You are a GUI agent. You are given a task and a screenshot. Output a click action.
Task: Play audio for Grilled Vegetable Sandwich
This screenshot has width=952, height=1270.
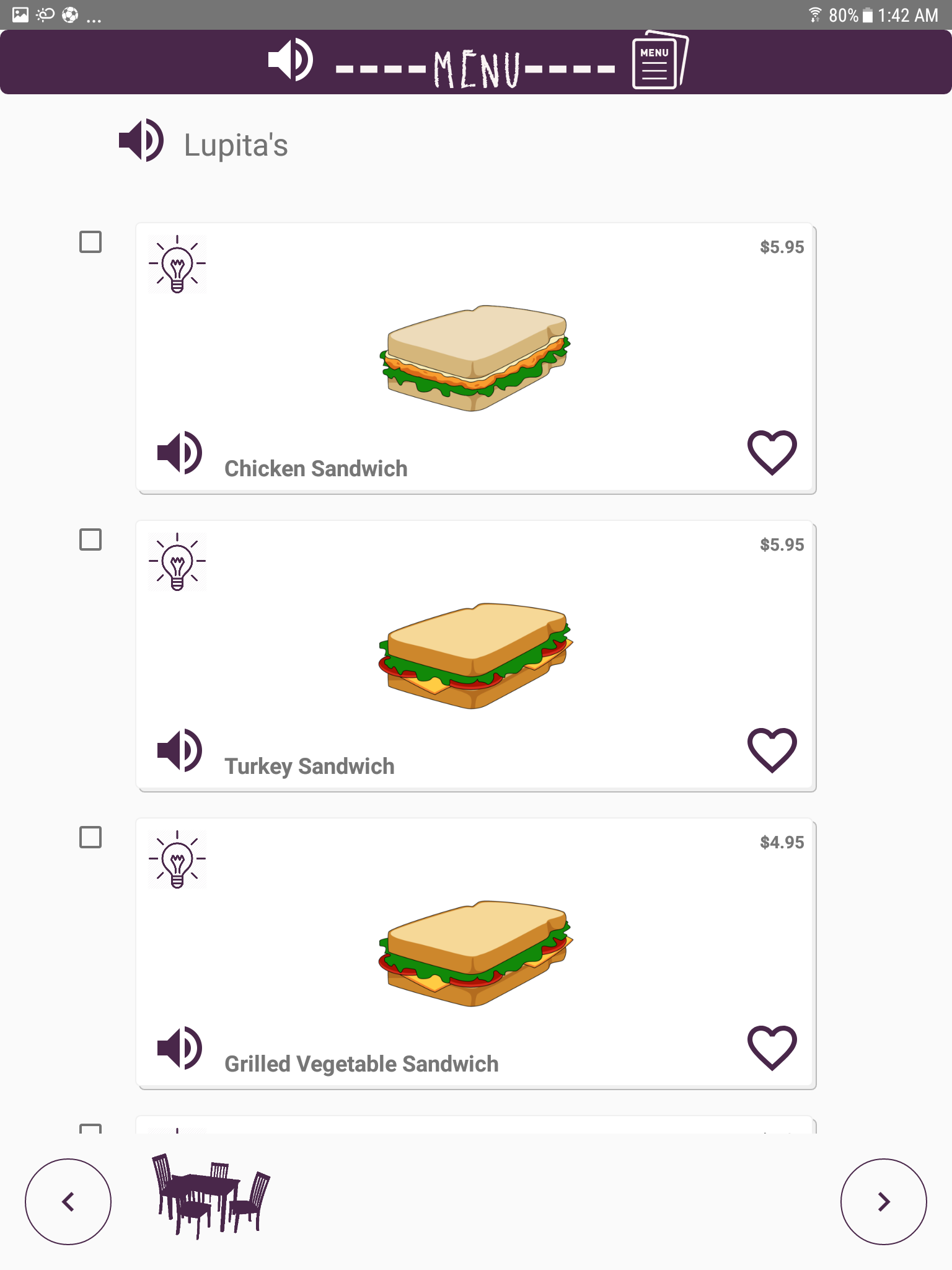180,1048
